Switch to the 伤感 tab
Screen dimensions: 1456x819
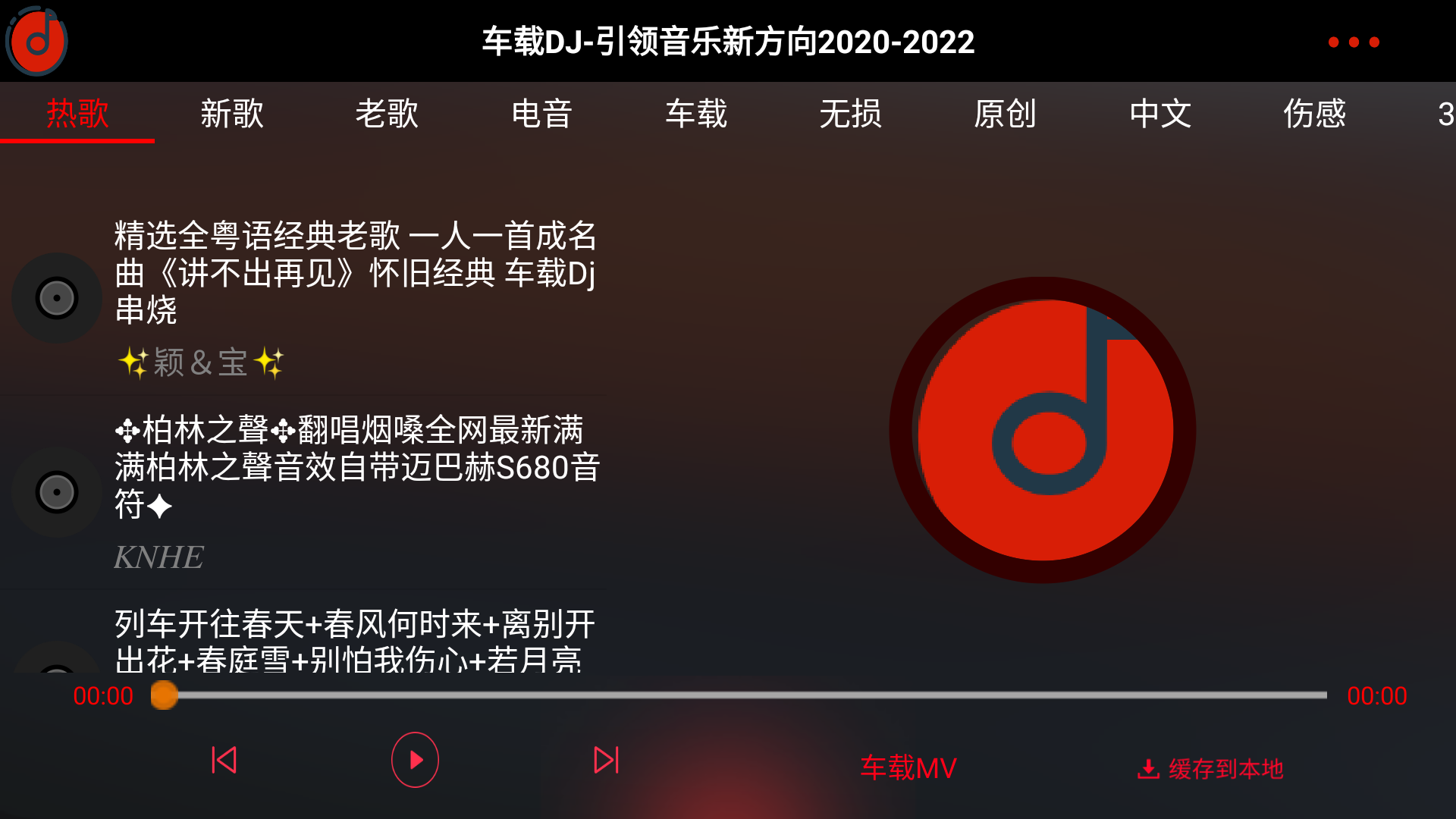click(x=1315, y=114)
